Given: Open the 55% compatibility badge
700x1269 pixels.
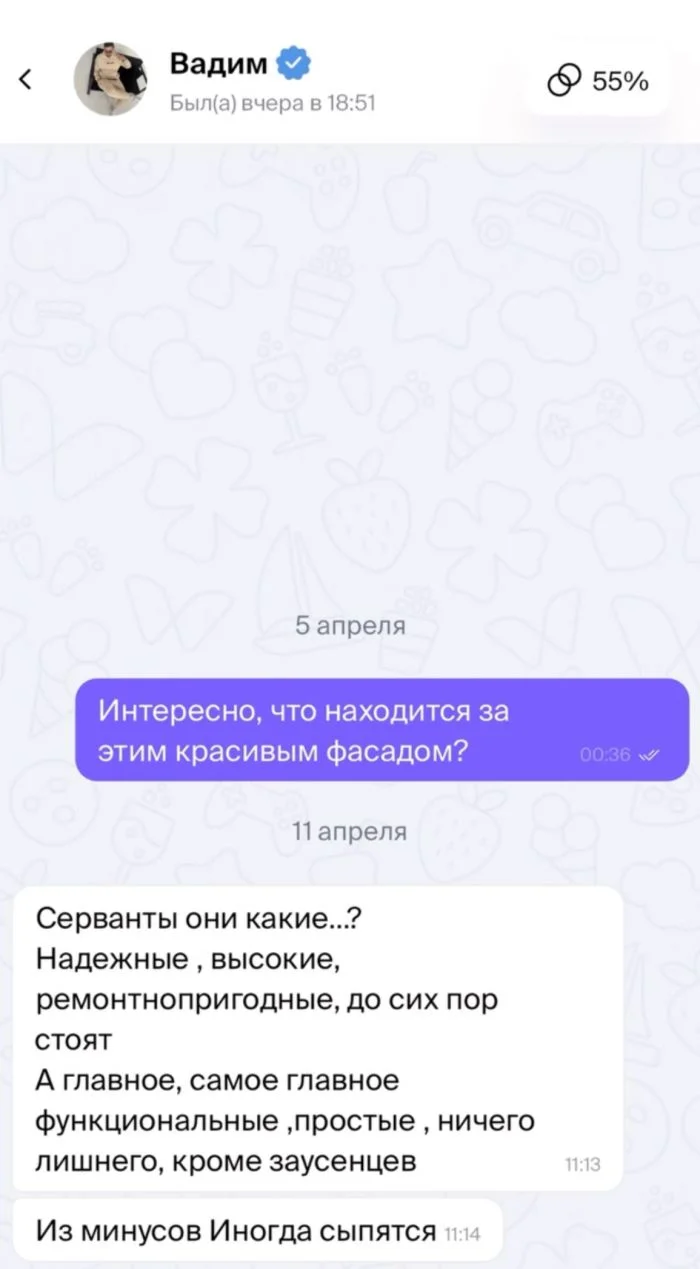Looking at the screenshot, I should point(599,81).
